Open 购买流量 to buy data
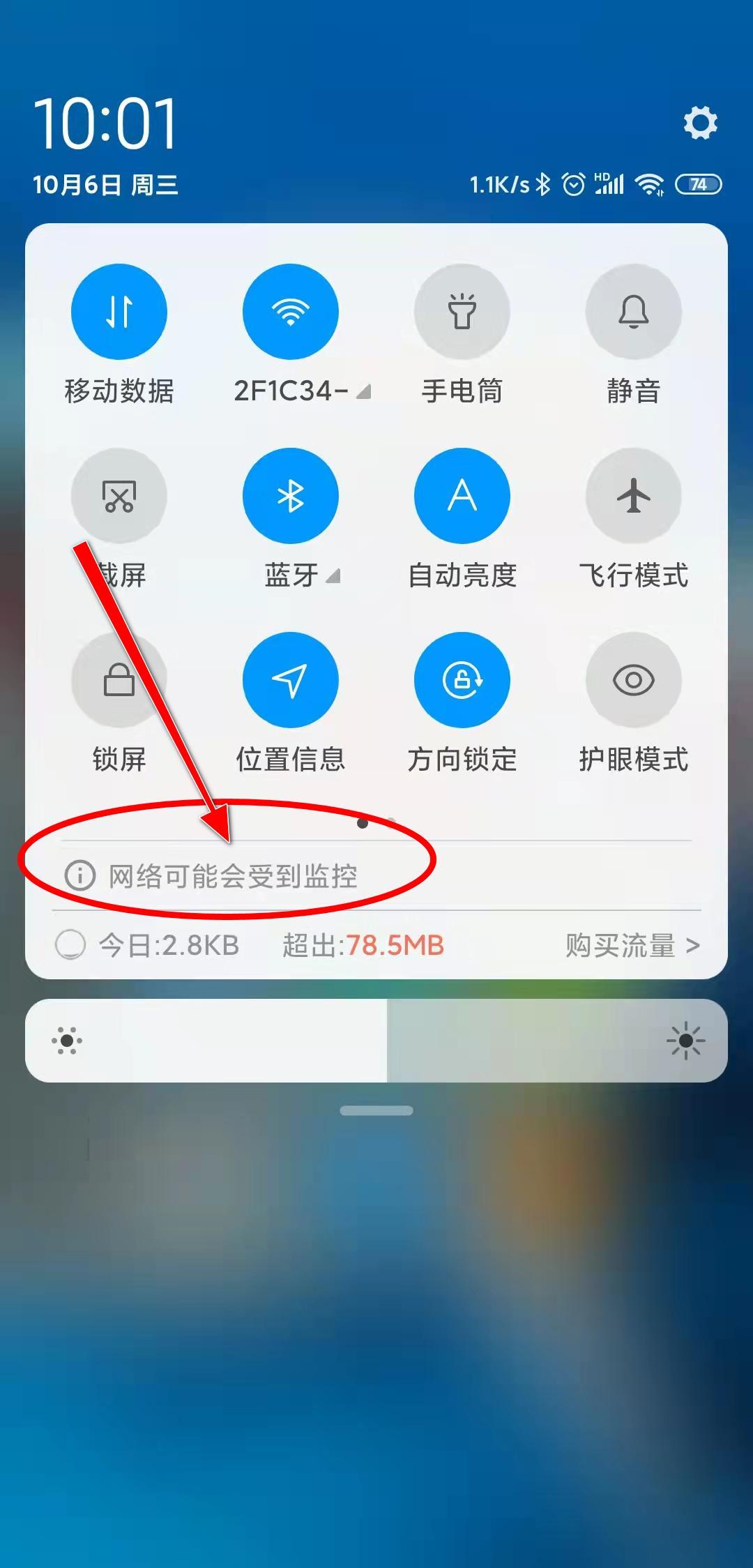Screen dimensions: 753x1568 pyautogui.click(x=632, y=946)
